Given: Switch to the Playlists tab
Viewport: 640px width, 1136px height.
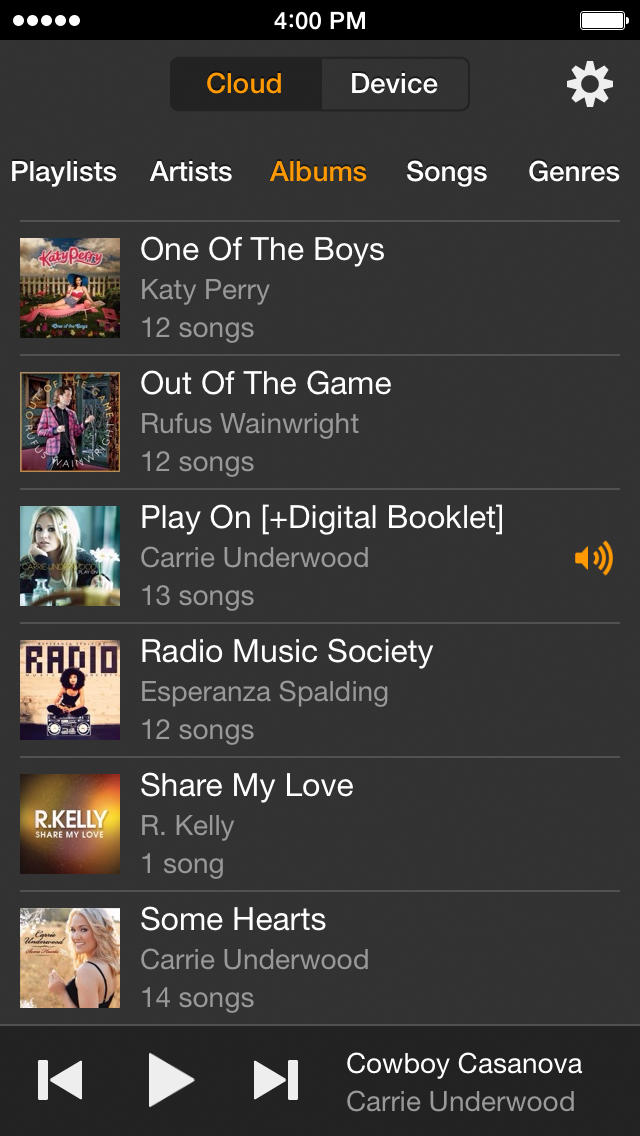Looking at the screenshot, I should pyautogui.click(x=64, y=172).
